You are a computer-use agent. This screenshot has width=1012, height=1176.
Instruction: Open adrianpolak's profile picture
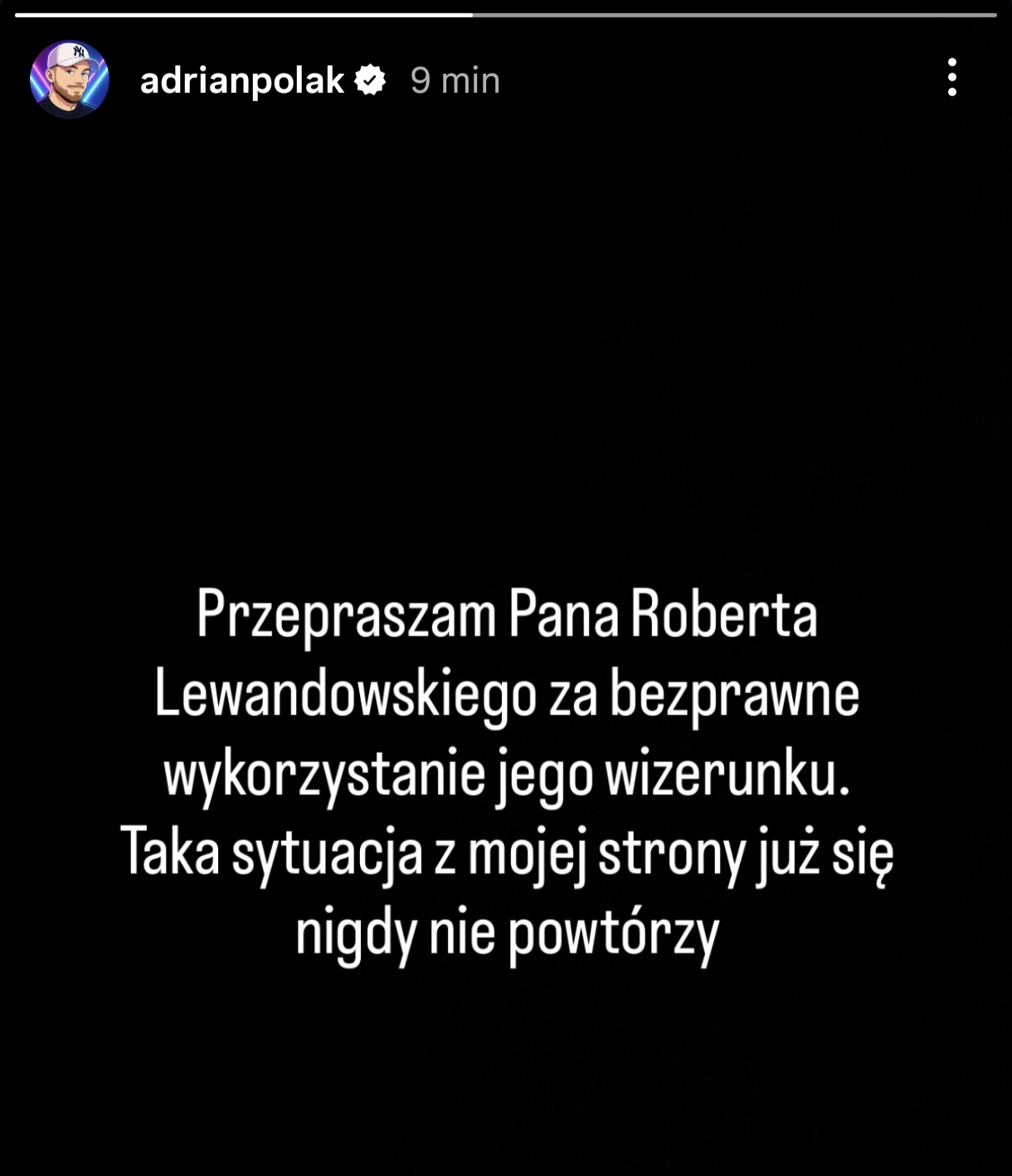(70, 80)
